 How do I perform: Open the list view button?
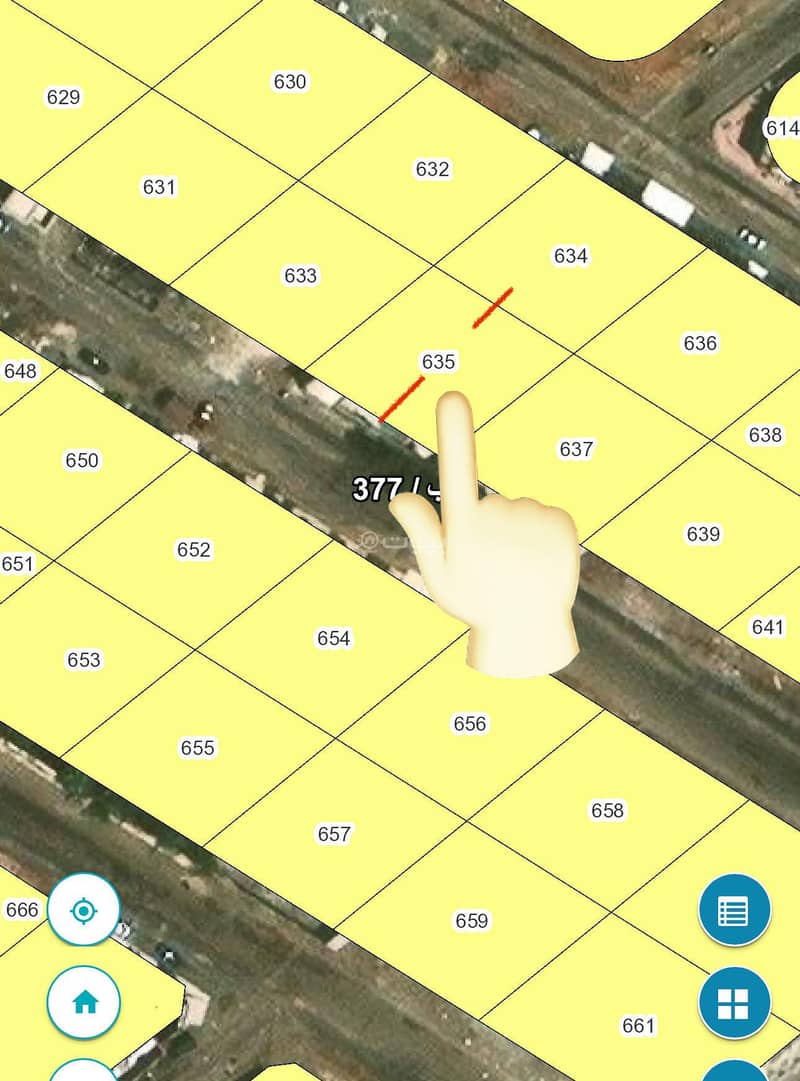click(734, 910)
